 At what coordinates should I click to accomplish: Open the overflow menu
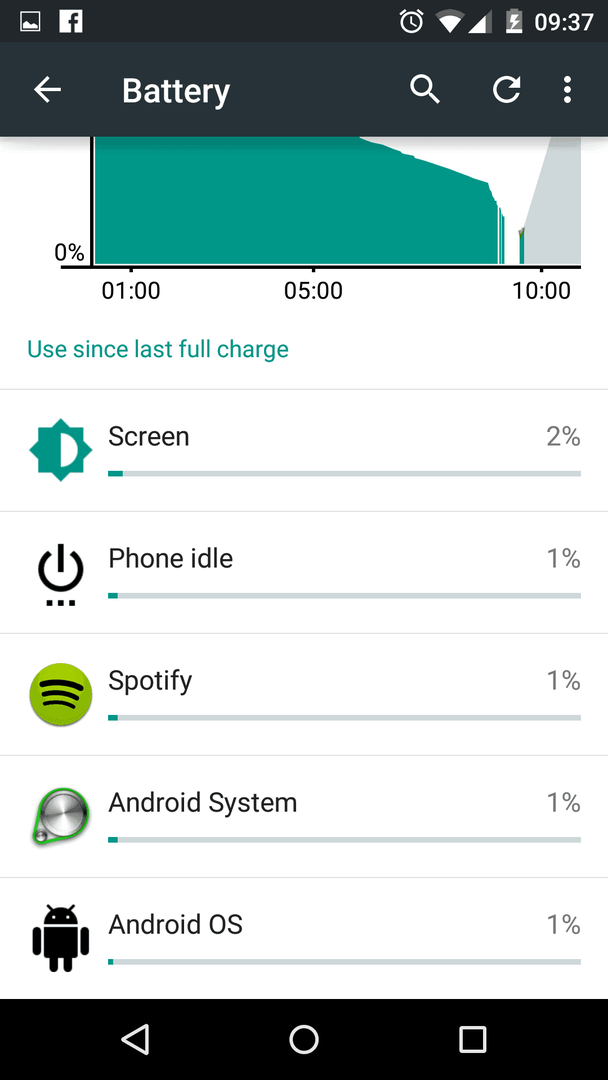567,90
